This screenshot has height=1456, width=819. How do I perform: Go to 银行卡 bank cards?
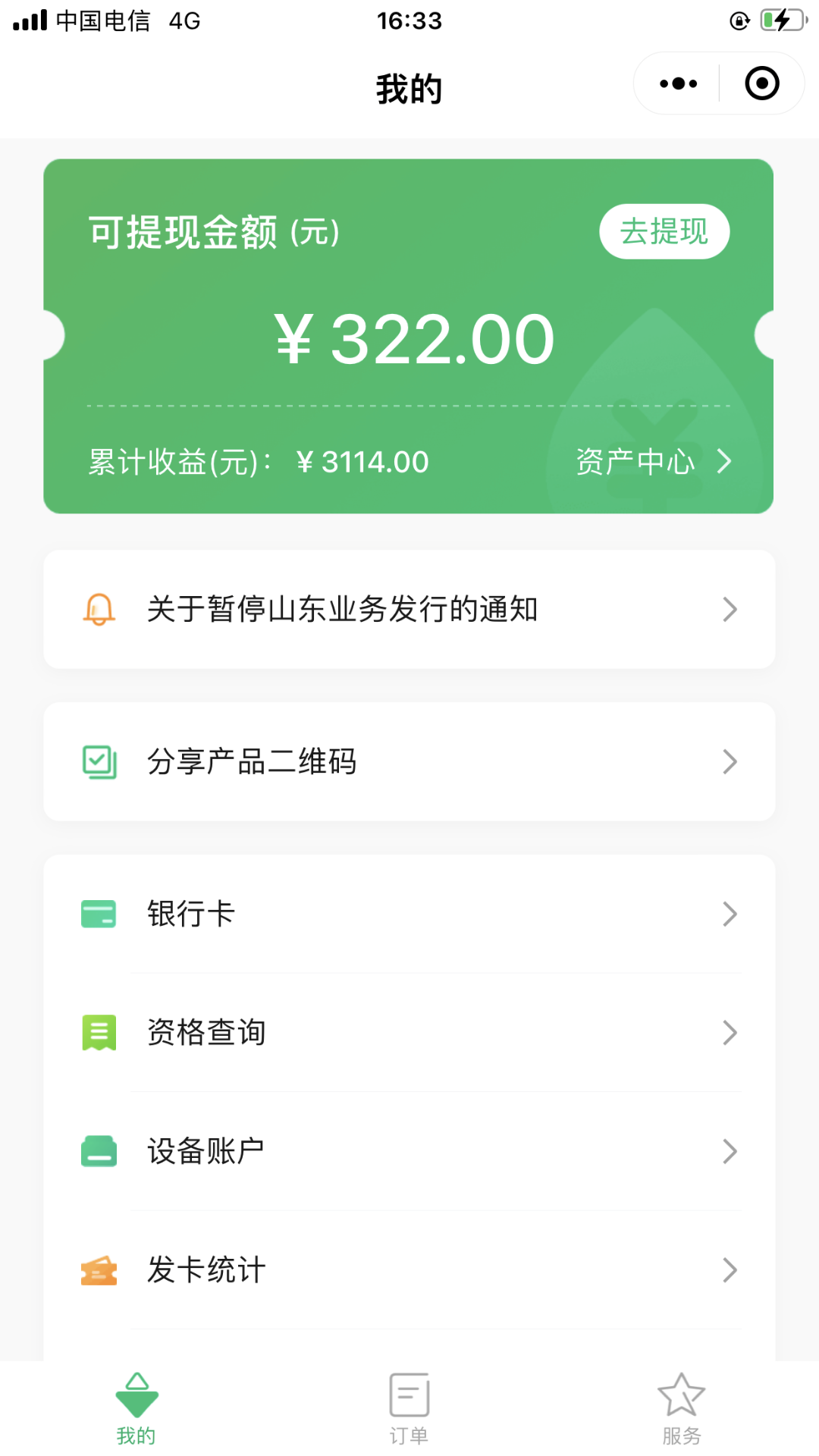[x=409, y=914]
